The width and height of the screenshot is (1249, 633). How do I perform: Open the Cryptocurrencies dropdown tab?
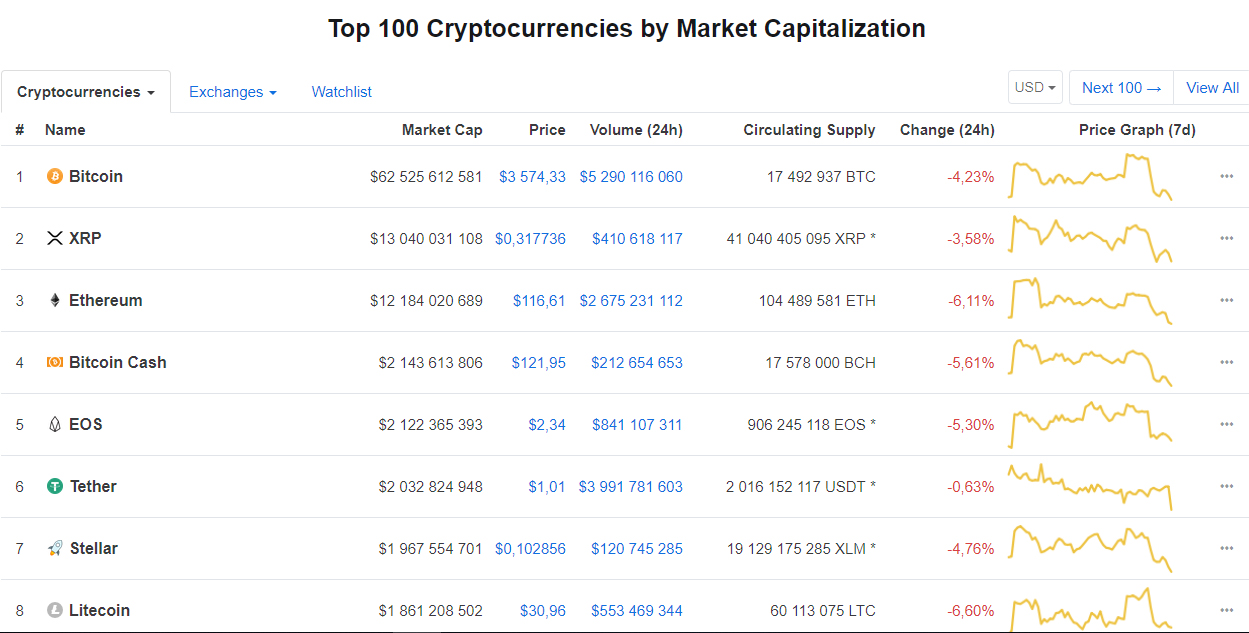86,92
